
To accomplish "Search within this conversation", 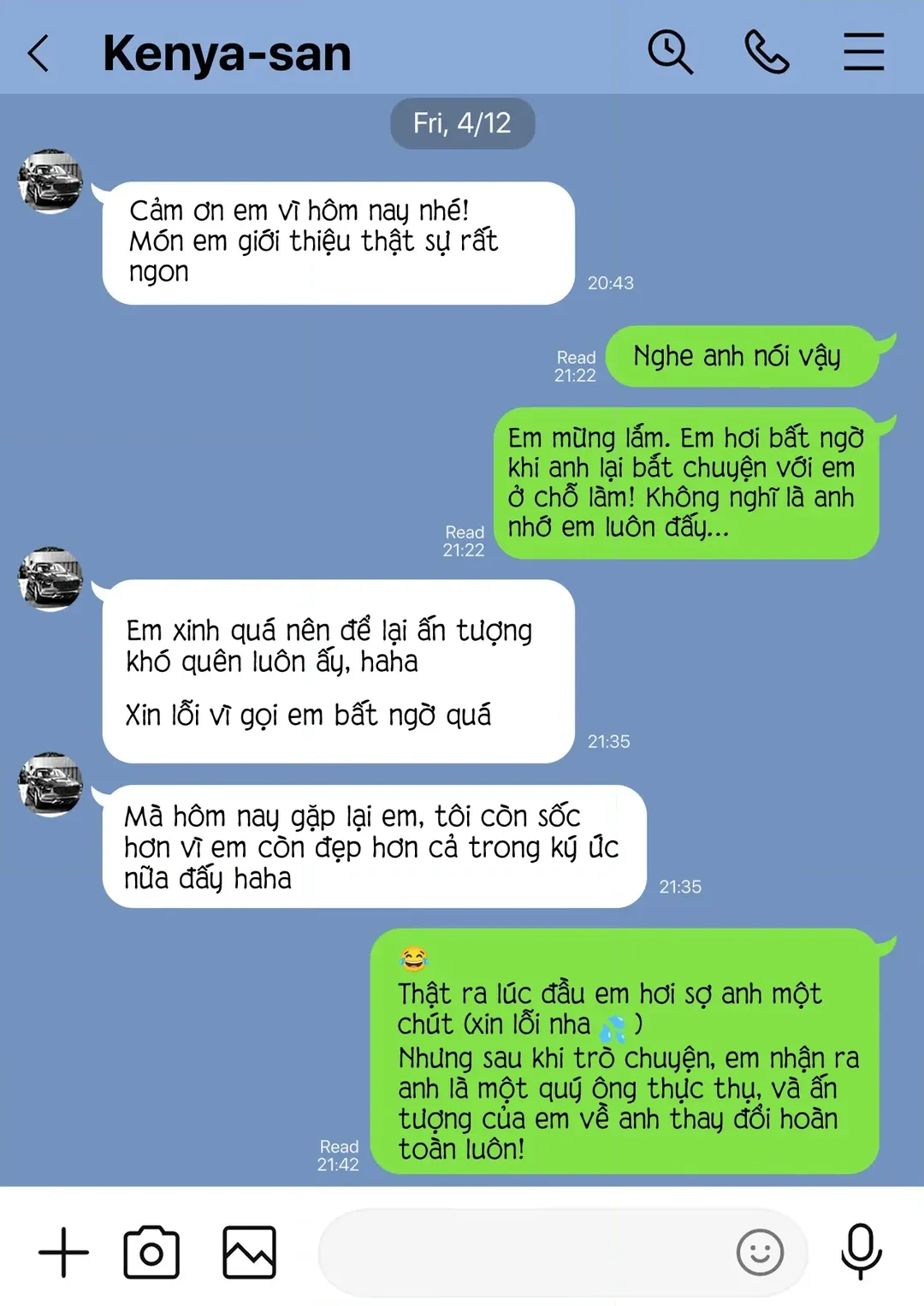I will [670, 52].
